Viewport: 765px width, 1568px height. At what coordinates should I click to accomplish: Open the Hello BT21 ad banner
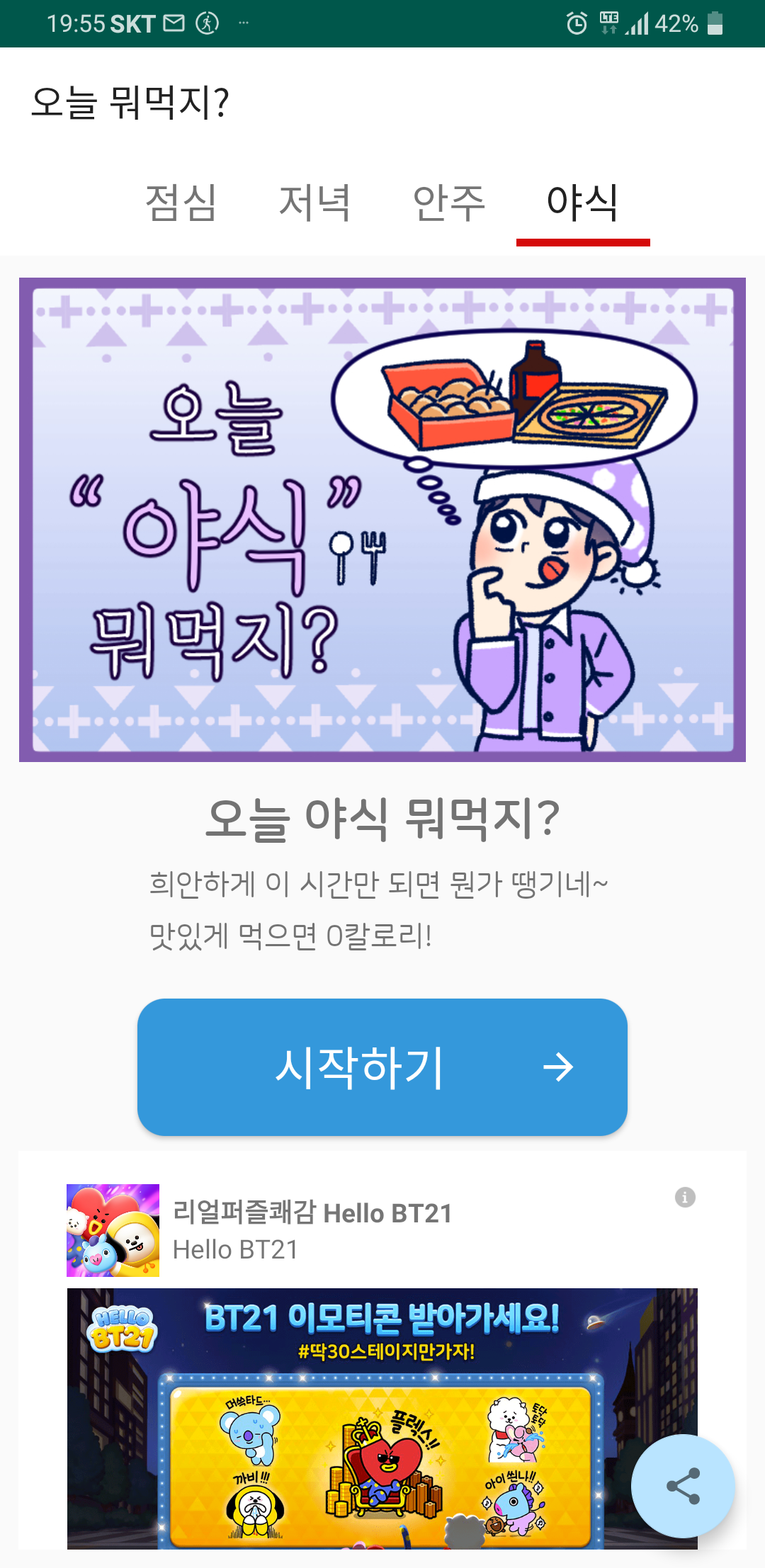382,1418
